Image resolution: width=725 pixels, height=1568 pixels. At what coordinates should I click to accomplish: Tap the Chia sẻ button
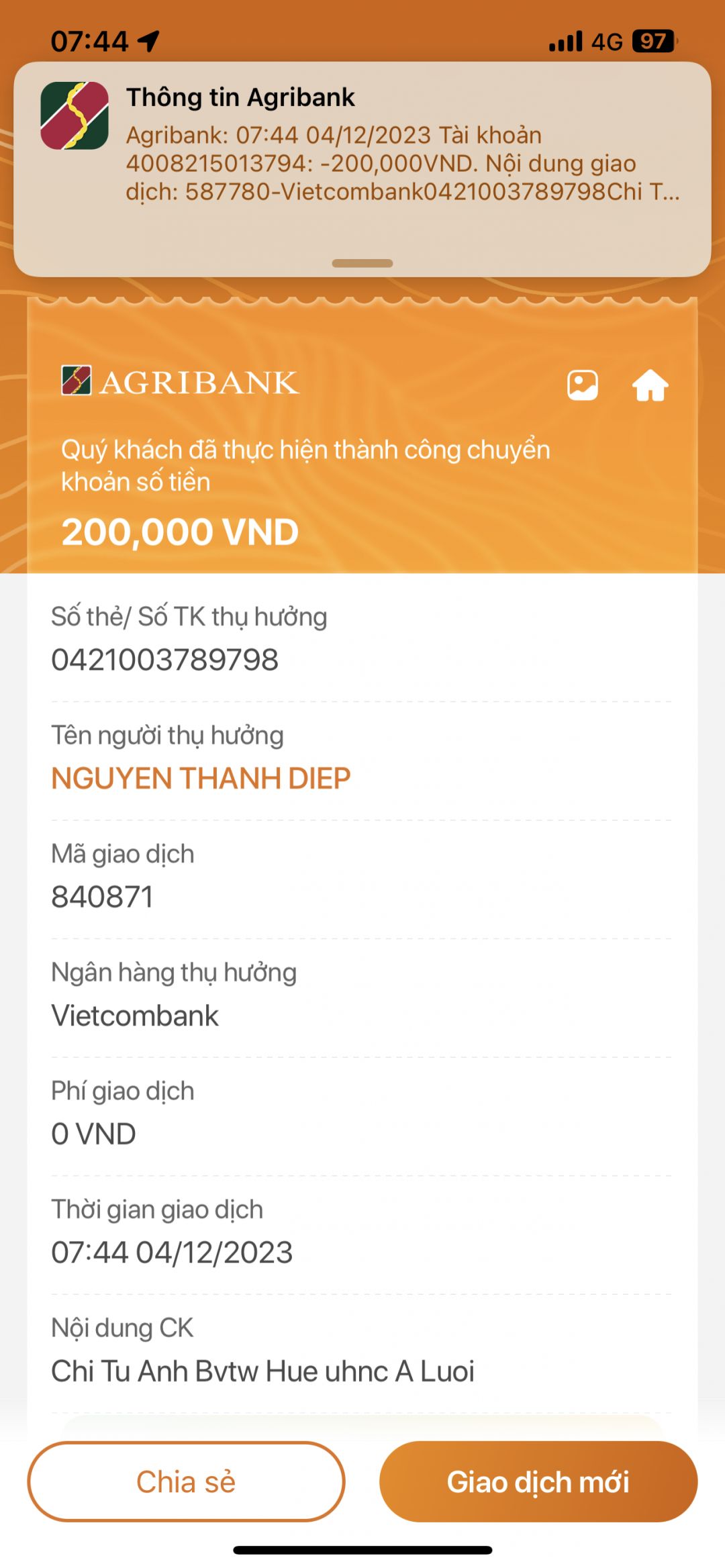pyautogui.click(x=186, y=1481)
